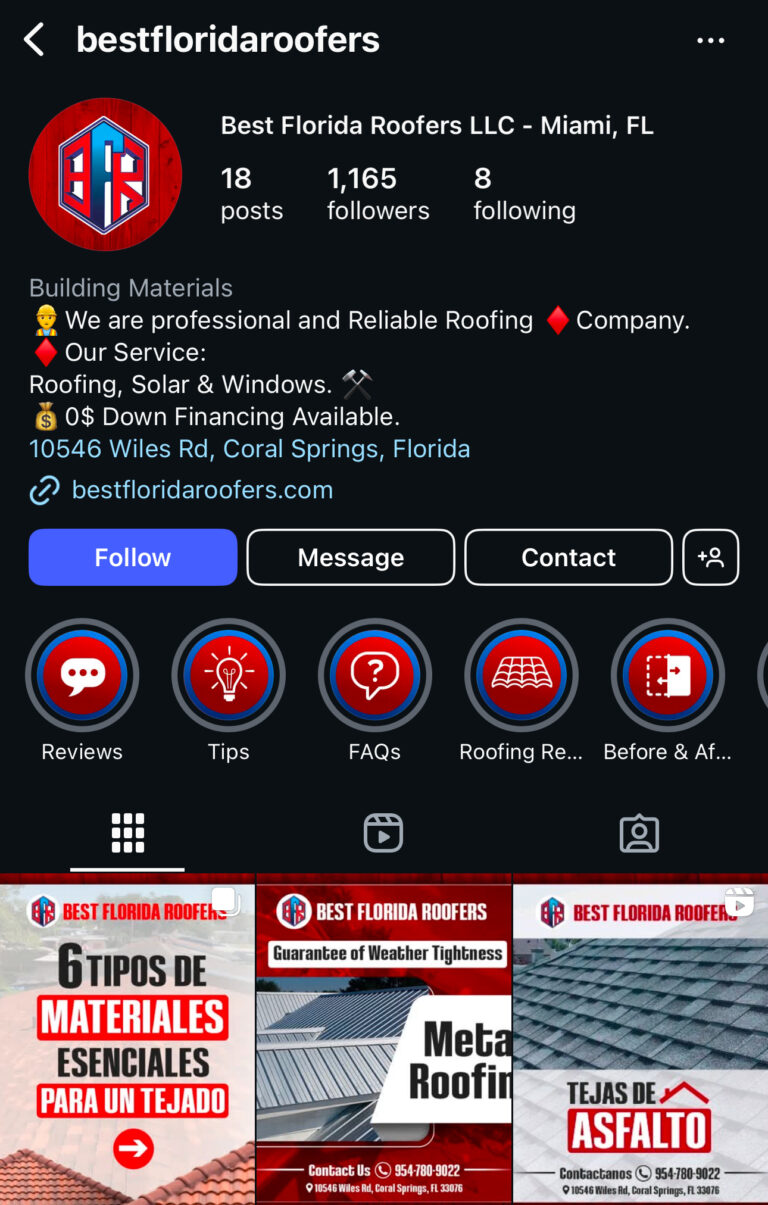View the Reviews story highlight
The width and height of the screenshot is (768, 1205).
[x=82, y=677]
